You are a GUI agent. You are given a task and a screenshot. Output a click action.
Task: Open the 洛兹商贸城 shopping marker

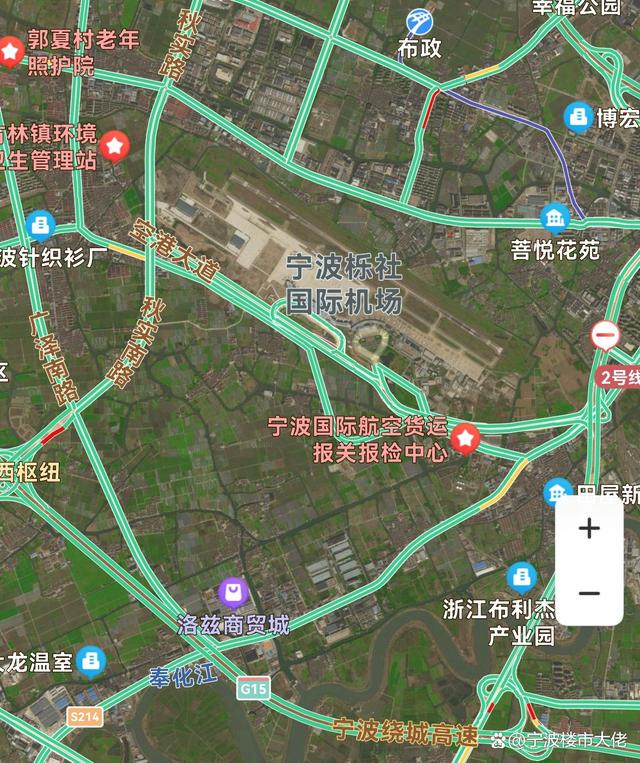[x=234, y=594]
